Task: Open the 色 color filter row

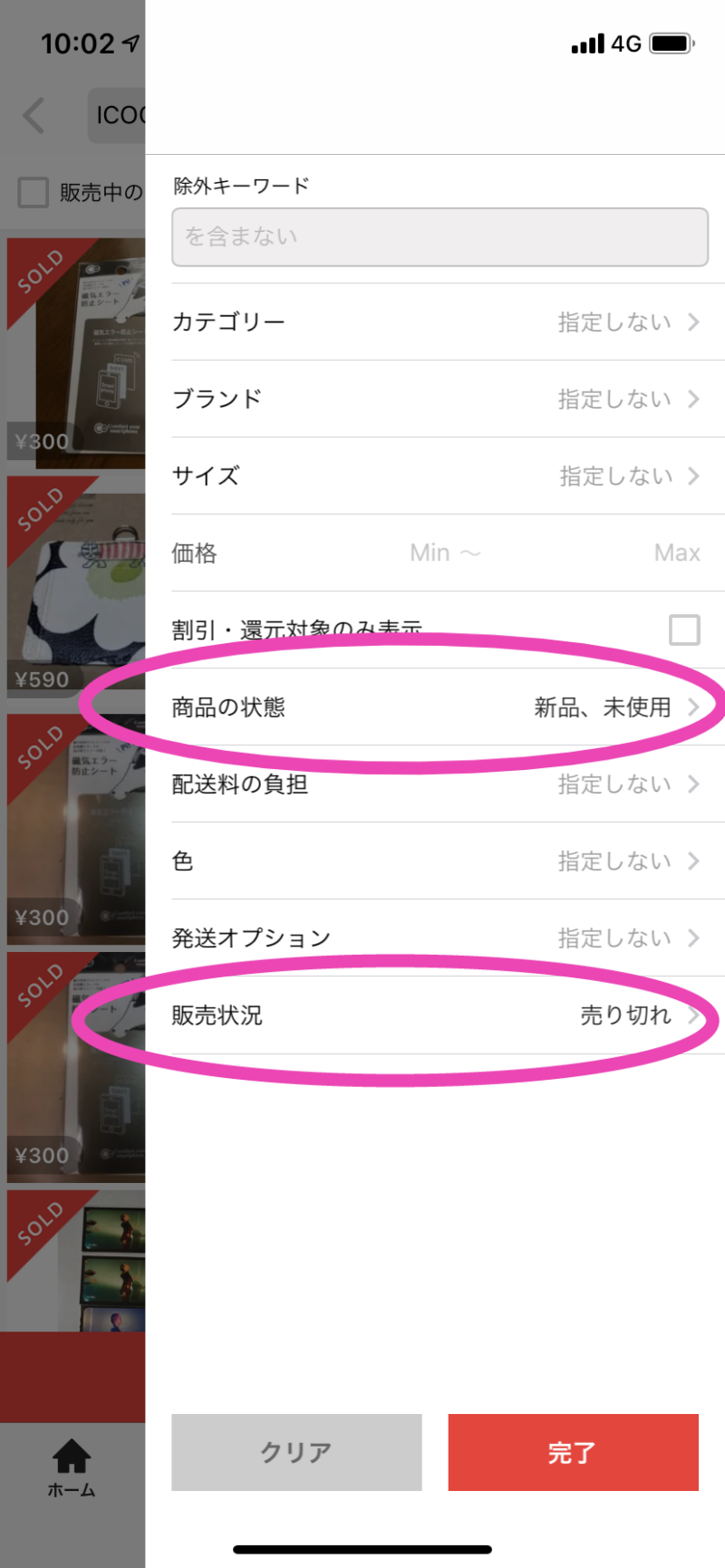Action: click(x=436, y=861)
